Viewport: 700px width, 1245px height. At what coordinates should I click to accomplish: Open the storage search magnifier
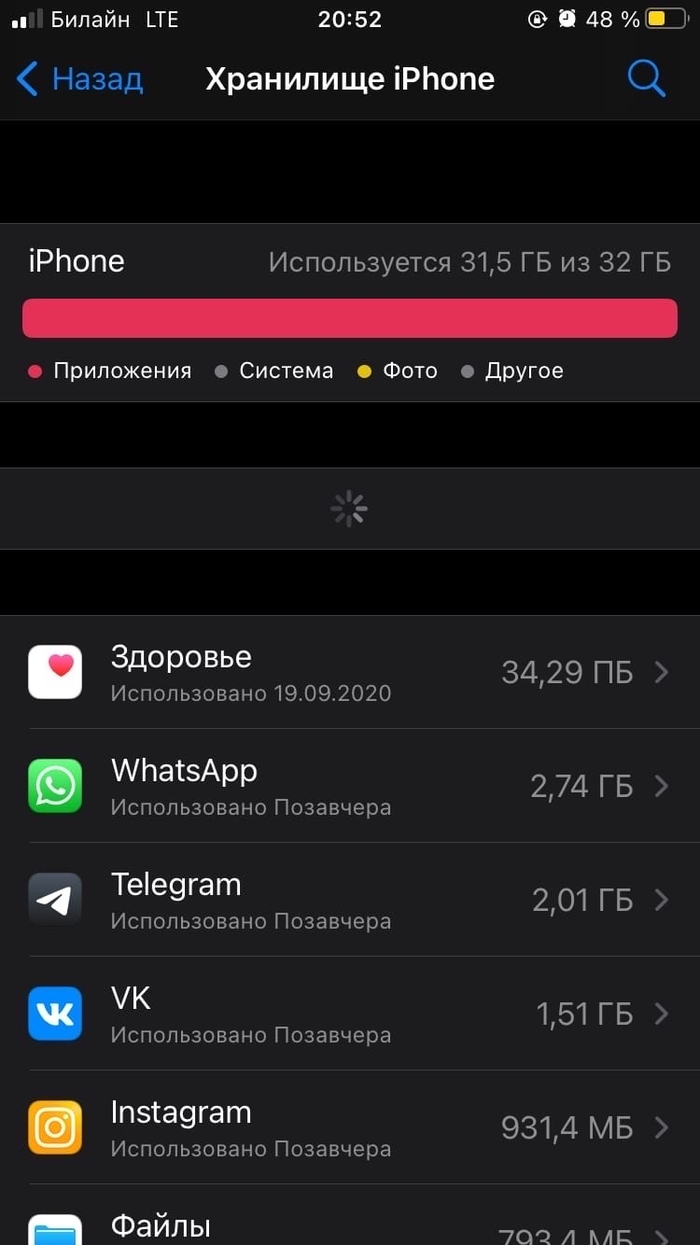646,79
